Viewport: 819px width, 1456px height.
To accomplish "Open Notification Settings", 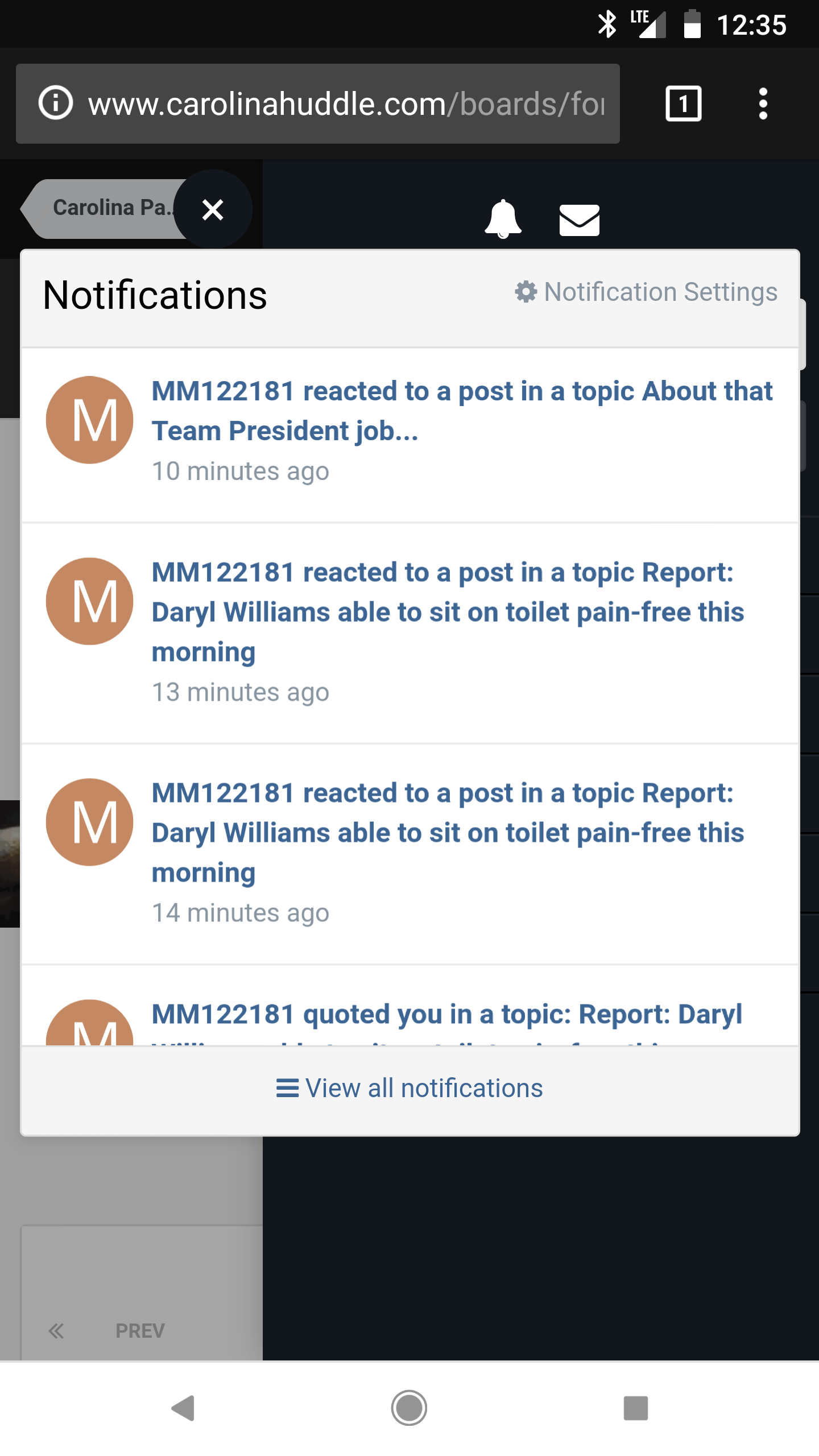I will pyautogui.click(x=646, y=292).
